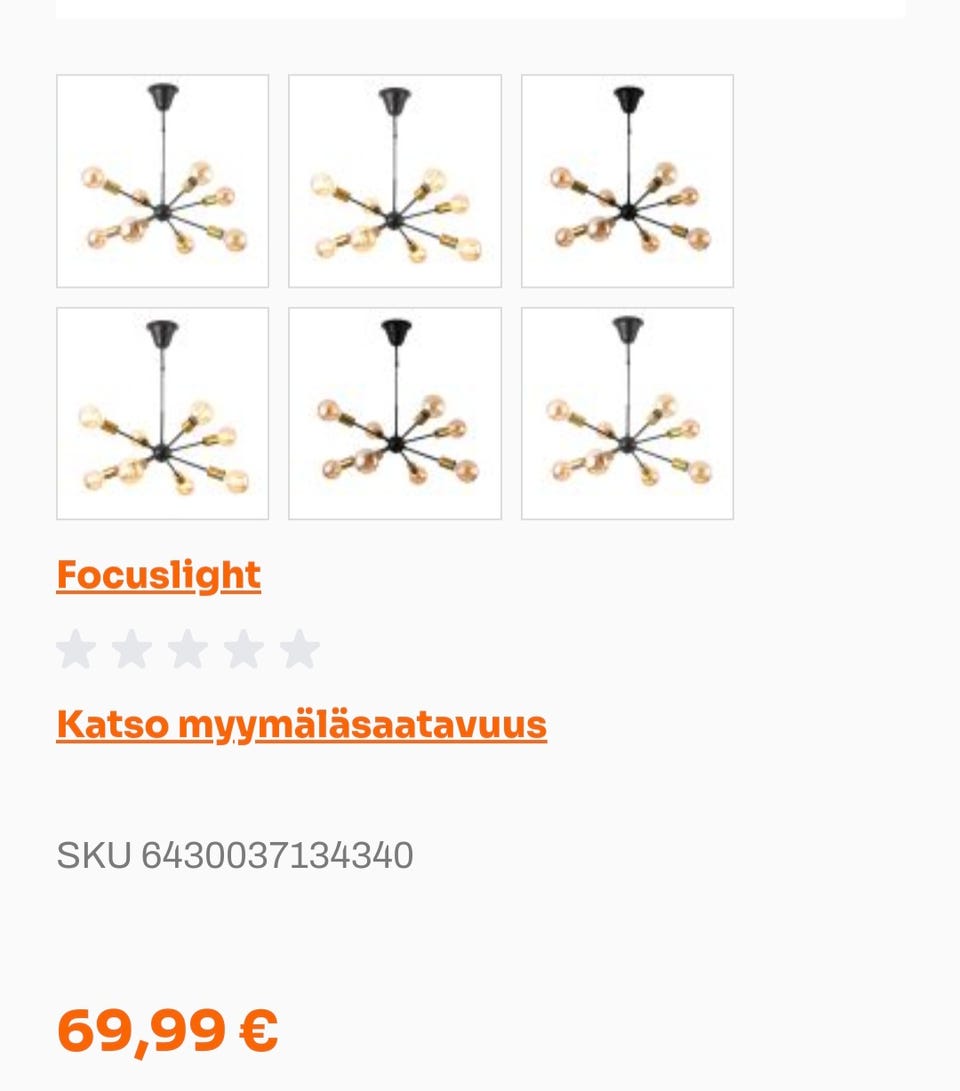The image size is (960, 1091).
Task: Click the 69,99 € price text
Action: (x=168, y=1030)
